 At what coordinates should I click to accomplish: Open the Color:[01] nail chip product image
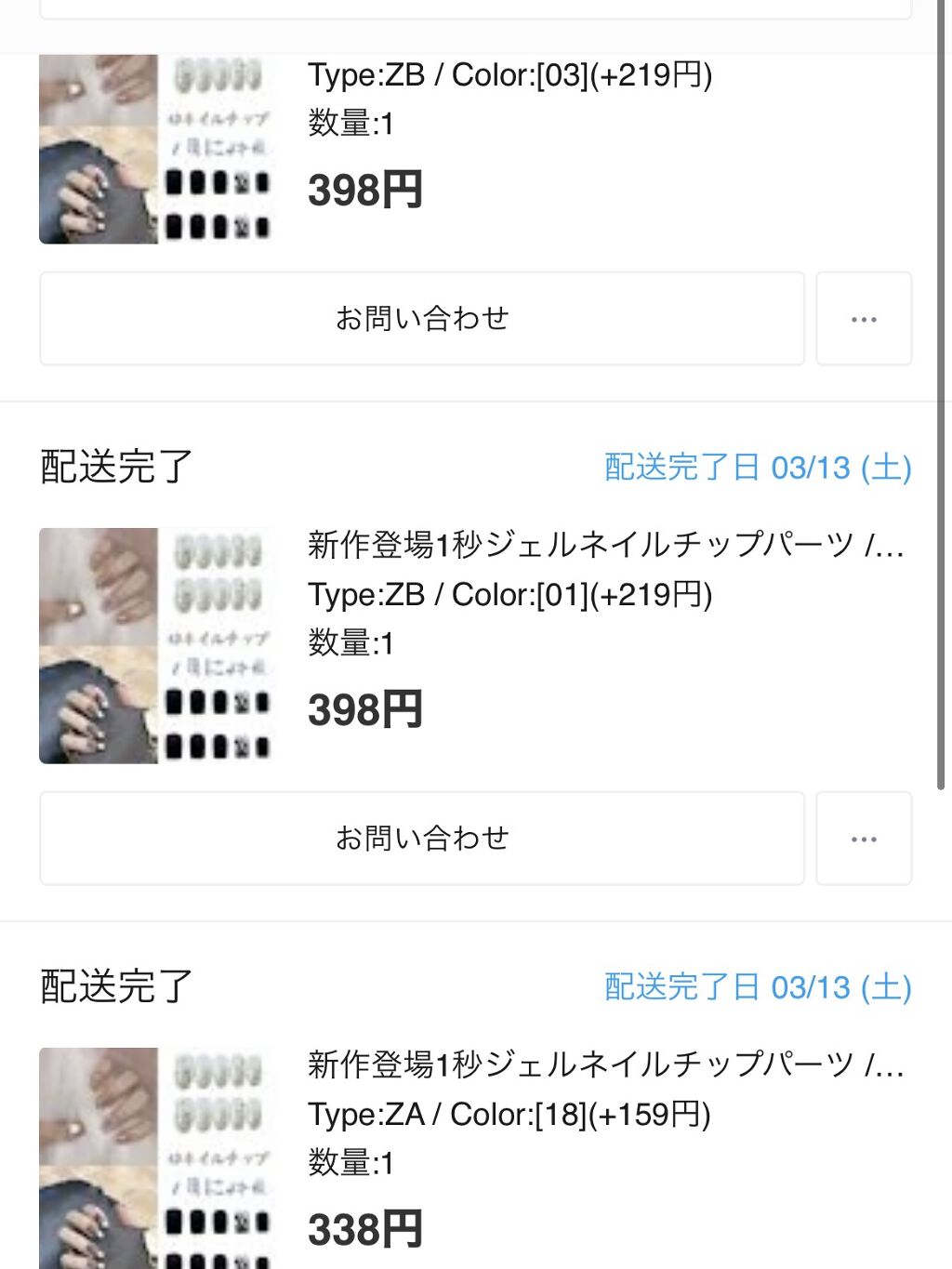[155, 646]
